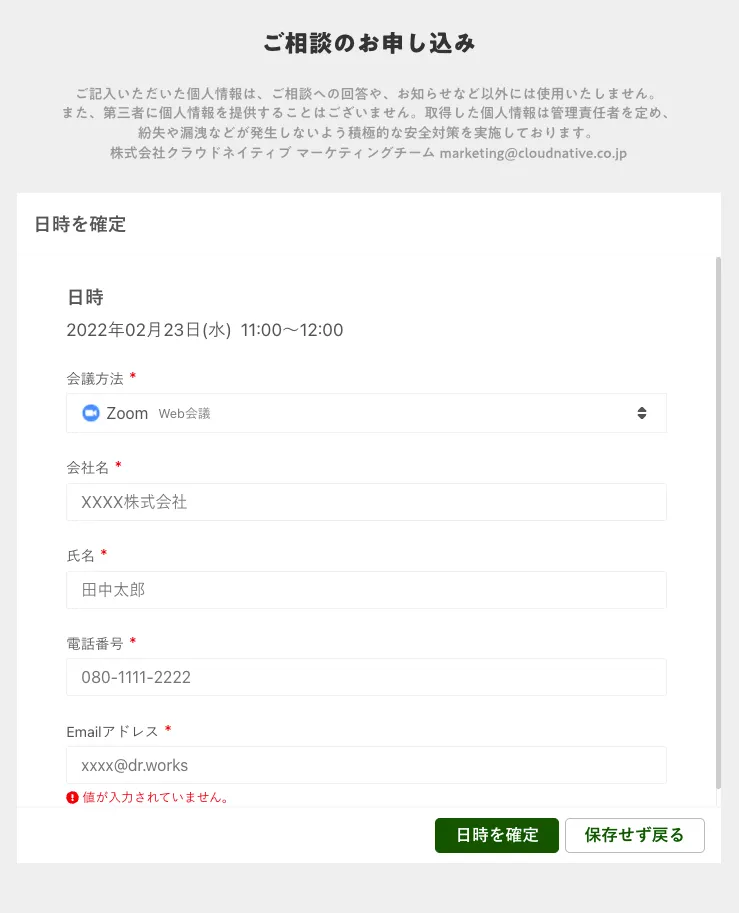Confirm with the green 日時を確定 button
The image size is (739, 913).
[496, 835]
